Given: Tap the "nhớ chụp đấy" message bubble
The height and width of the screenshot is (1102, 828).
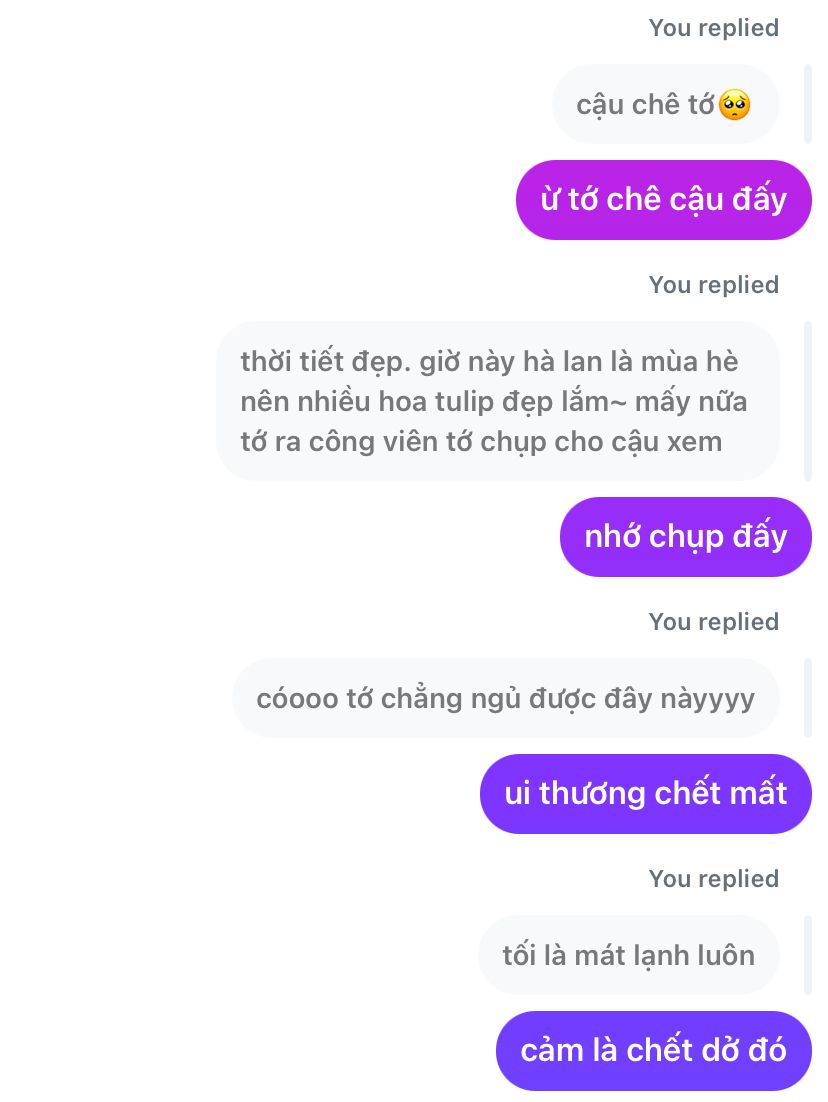Looking at the screenshot, I should coord(685,537).
